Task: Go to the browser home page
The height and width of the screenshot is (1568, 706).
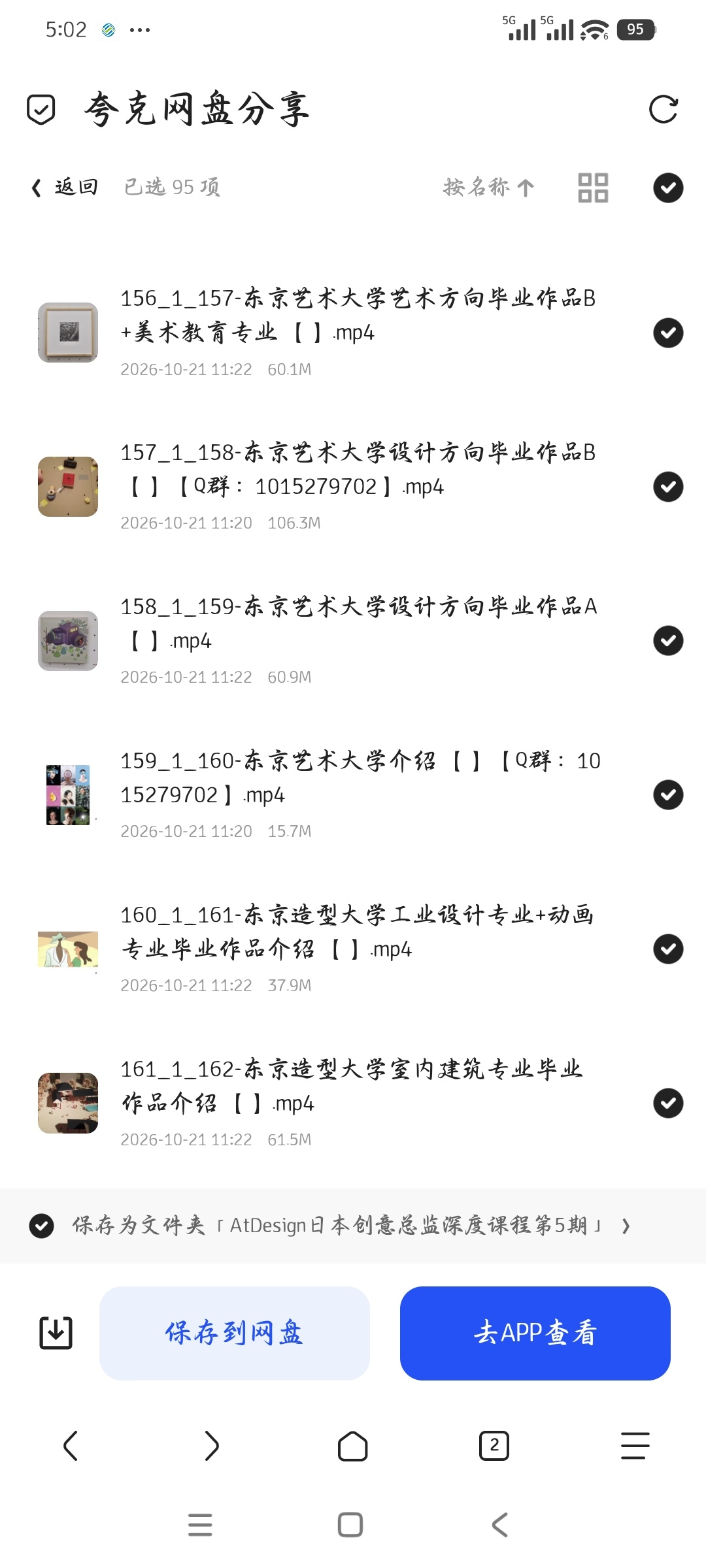Action: (x=353, y=1446)
